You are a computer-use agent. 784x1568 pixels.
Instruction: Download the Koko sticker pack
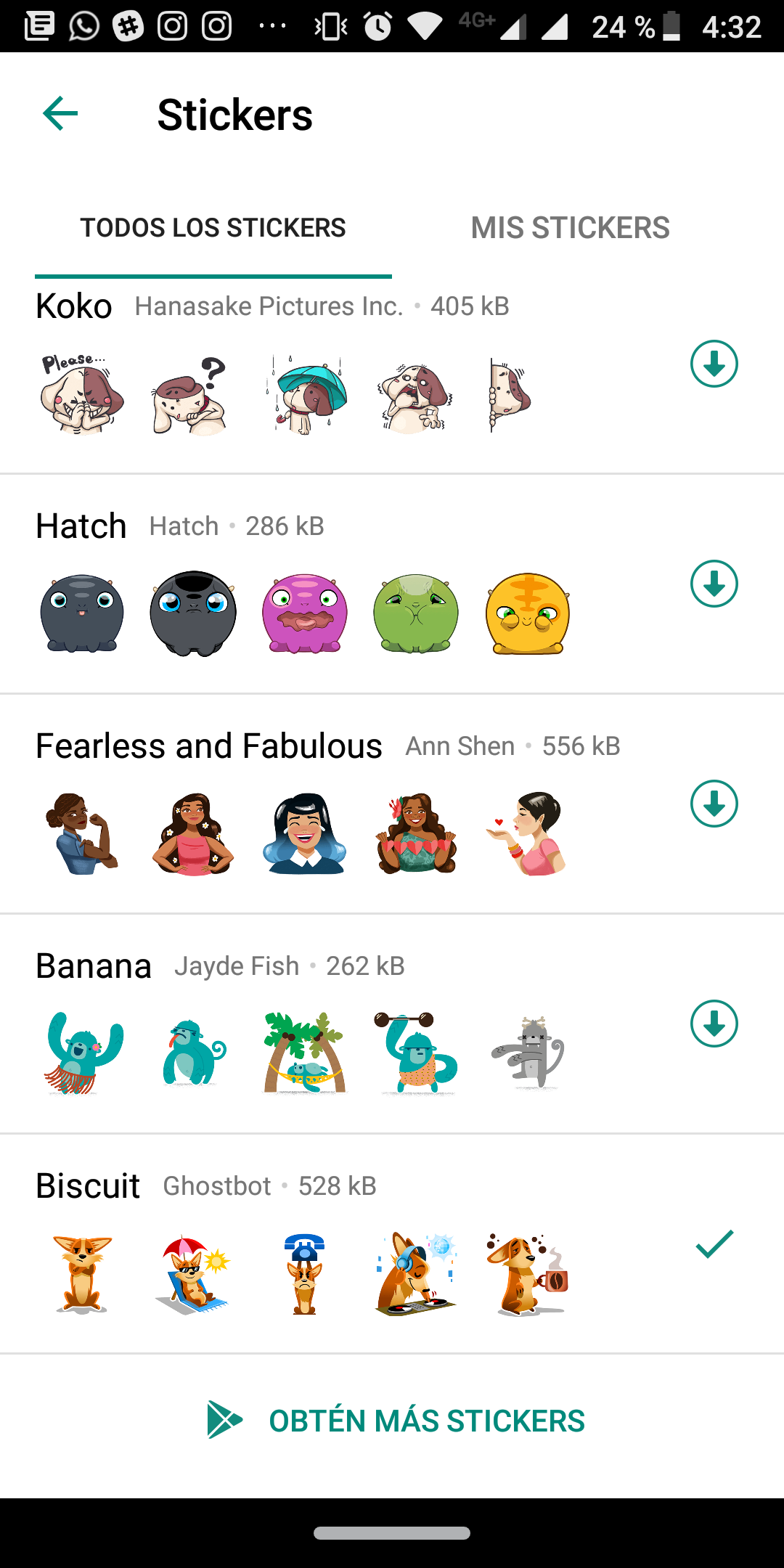(x=714, y=364)
